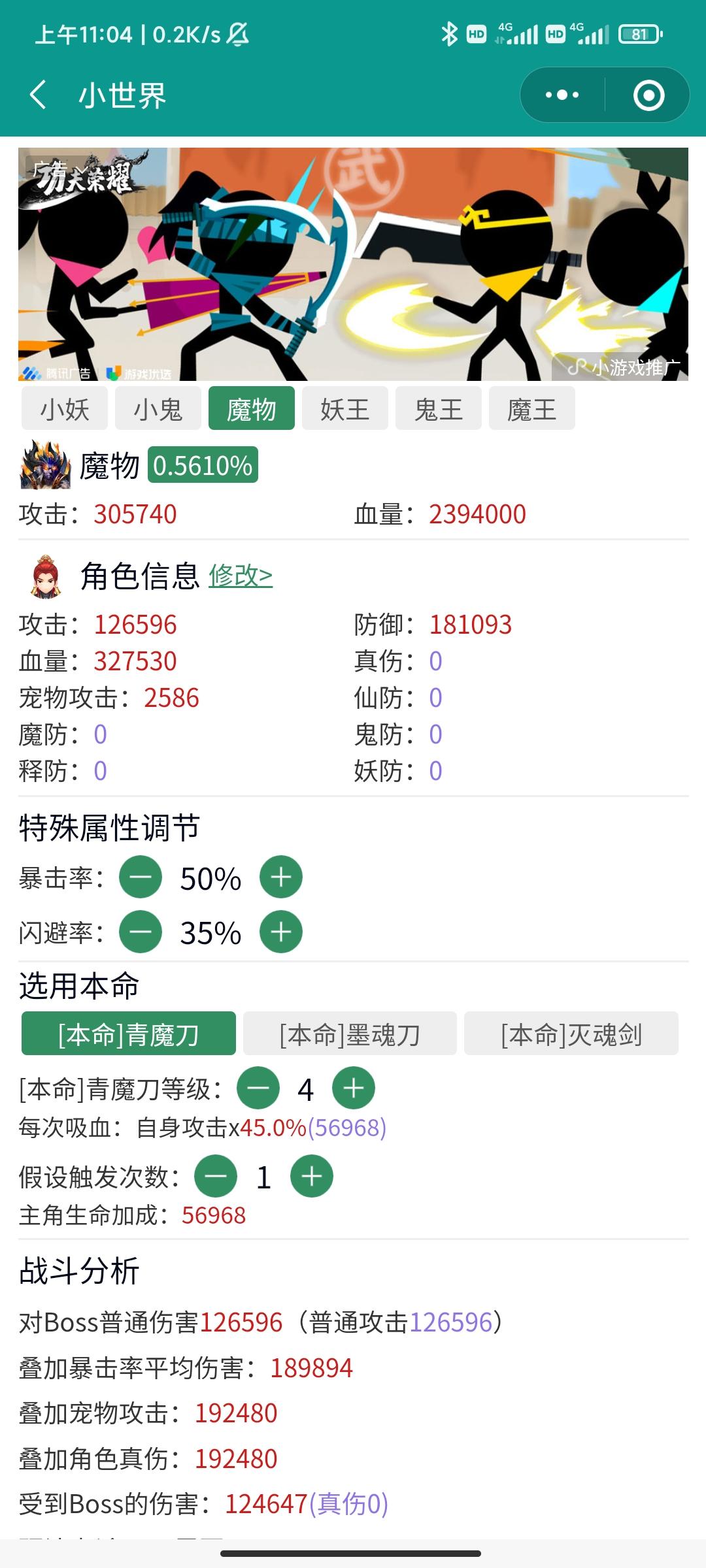Decrease 闪避率 with the minus button
The width and height of the screenshot is (706, 1568).
[x=139, y=932]
